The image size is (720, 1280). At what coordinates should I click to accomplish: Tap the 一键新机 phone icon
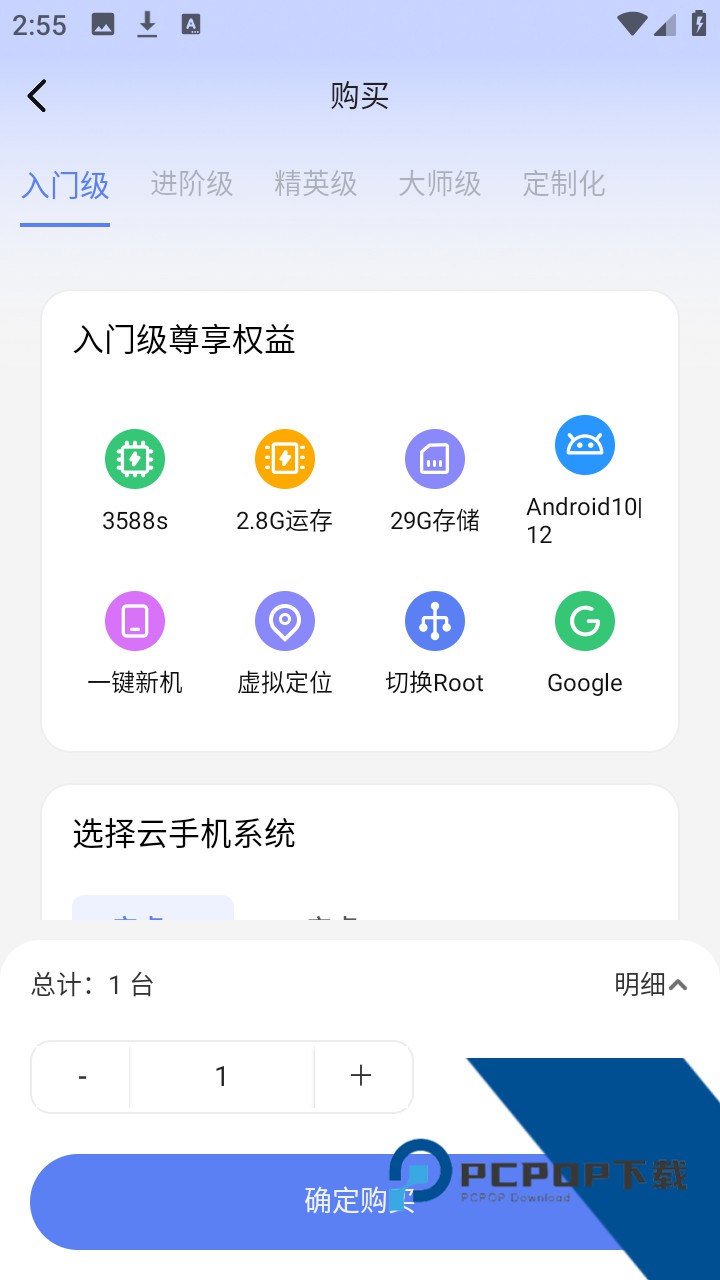click(x=135, y=620)
